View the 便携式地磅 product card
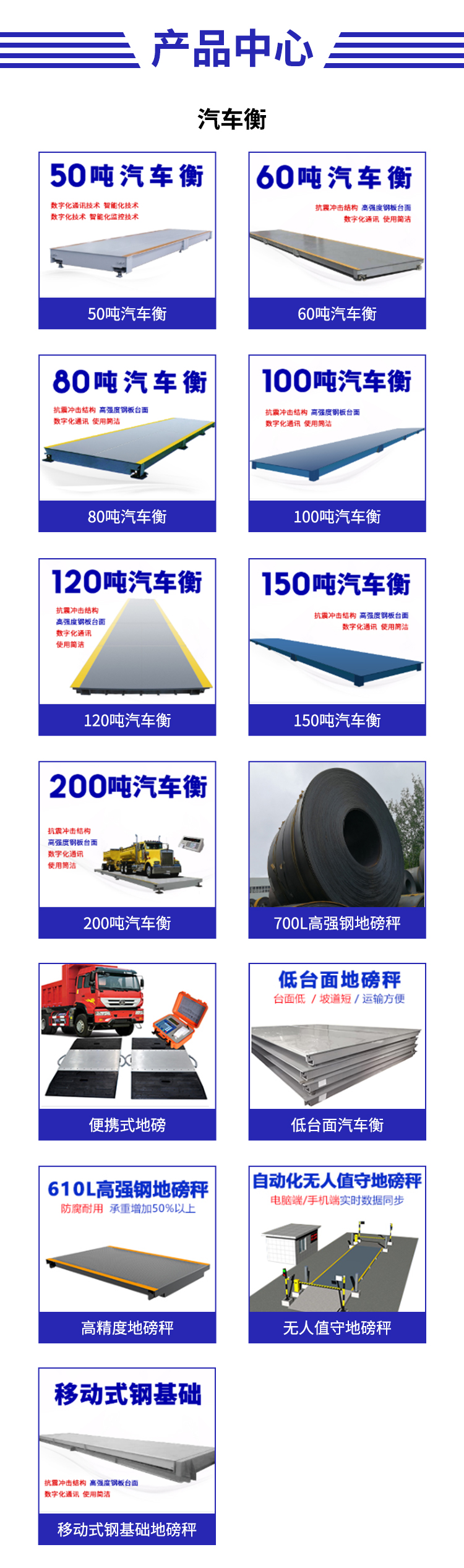464x1568 pixels. click(x=127, y=1051)
